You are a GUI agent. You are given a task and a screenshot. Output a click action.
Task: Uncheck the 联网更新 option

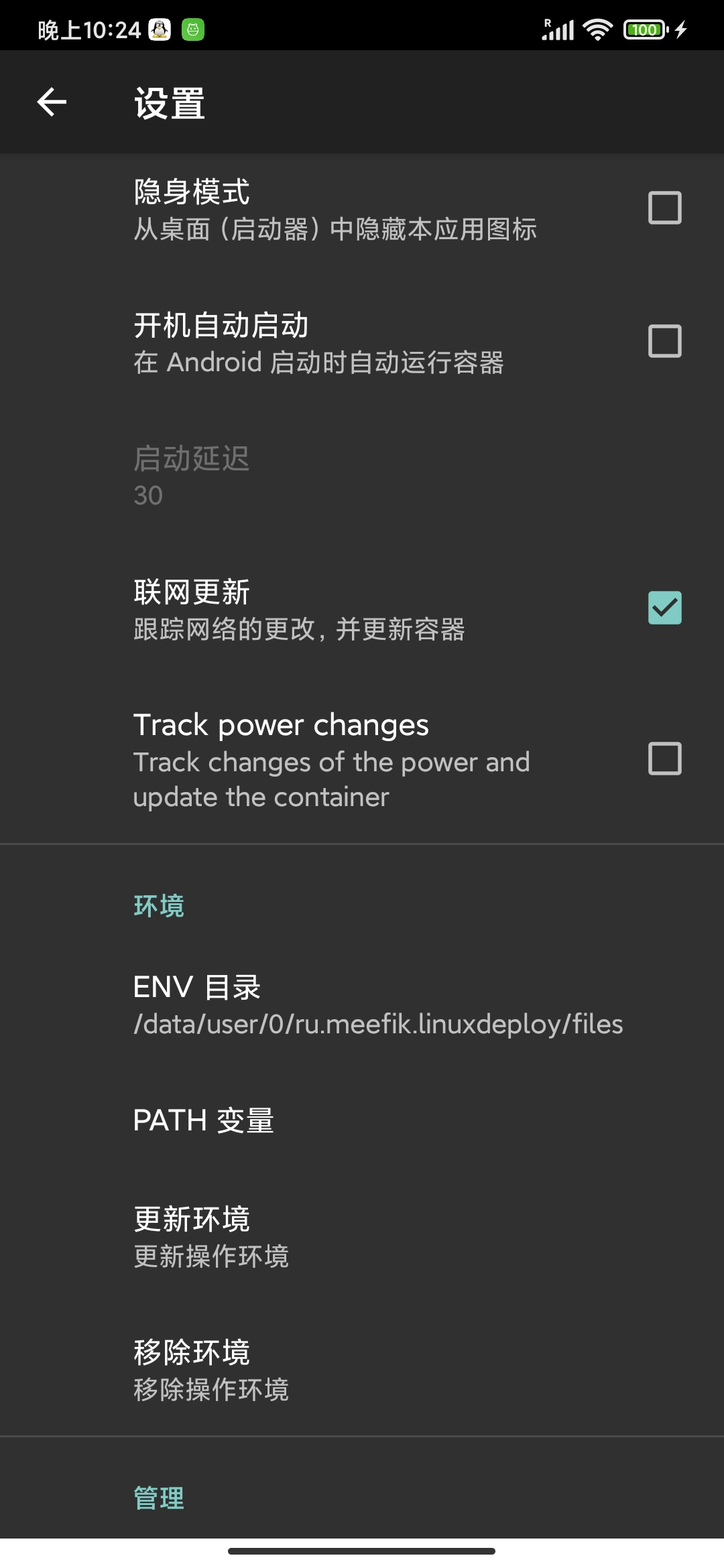coord(664,608)
